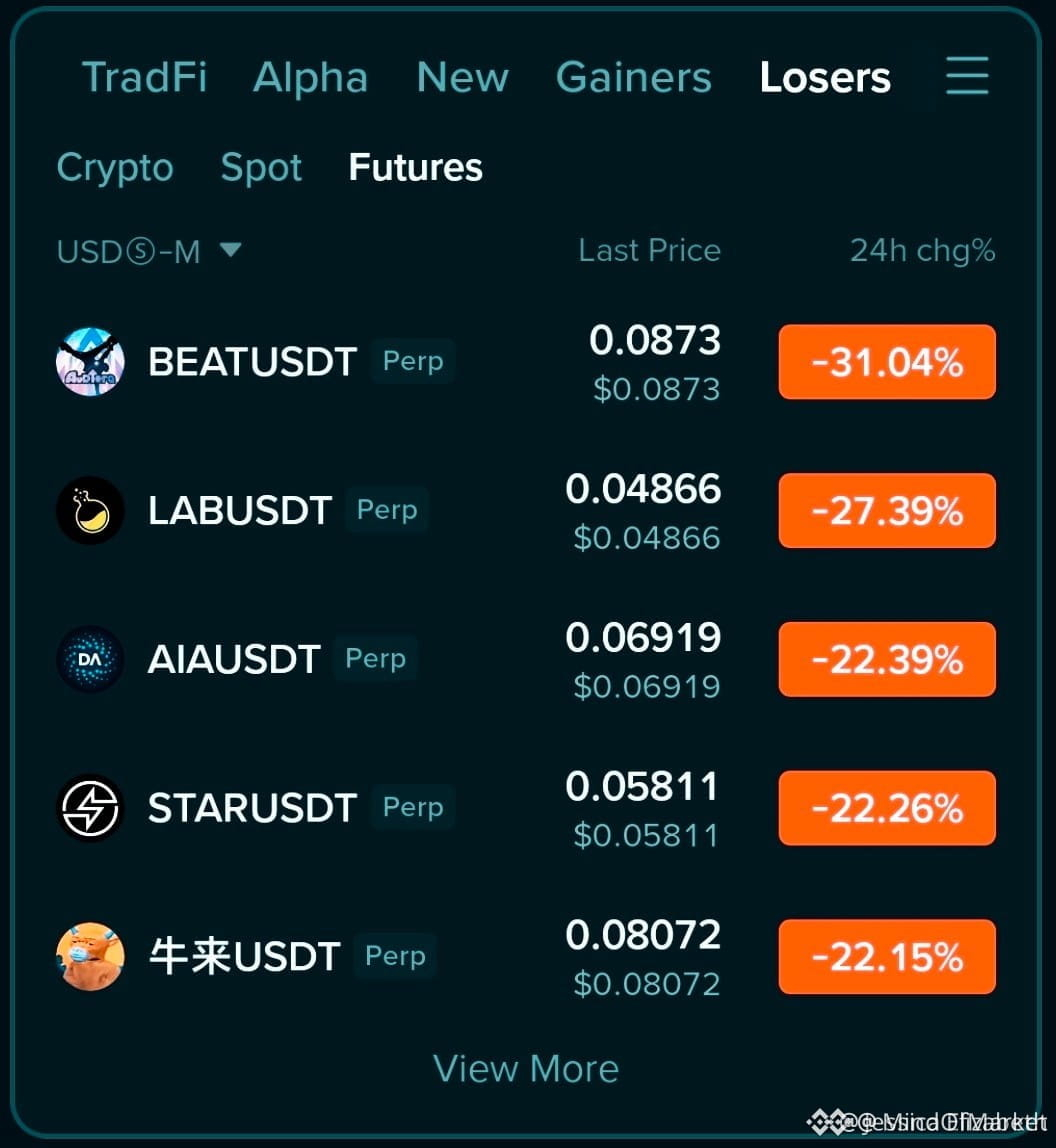Switch to the Alpha tab
This screenshot has height=1148, width=1056.
[310, 78]
